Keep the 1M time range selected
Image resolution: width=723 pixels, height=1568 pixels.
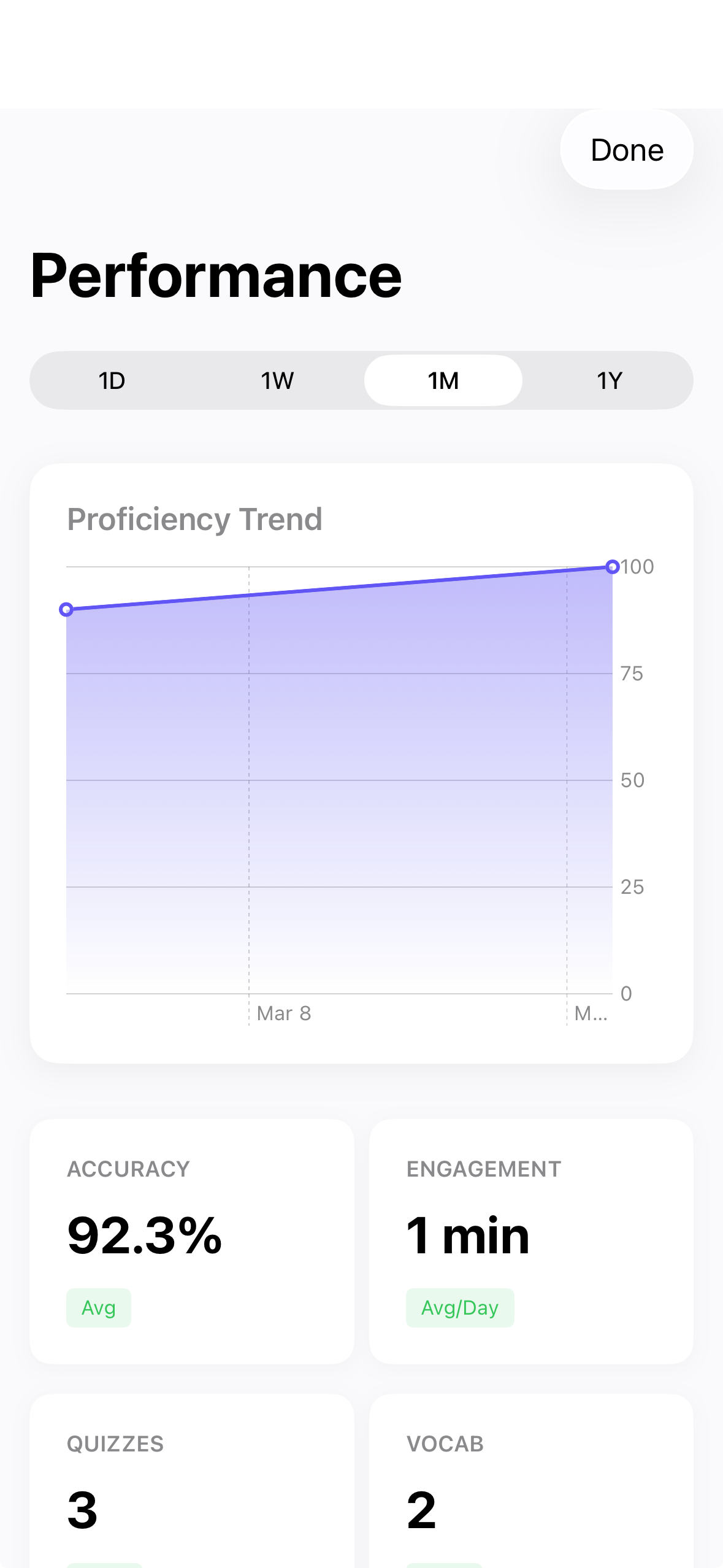point(443,380)
